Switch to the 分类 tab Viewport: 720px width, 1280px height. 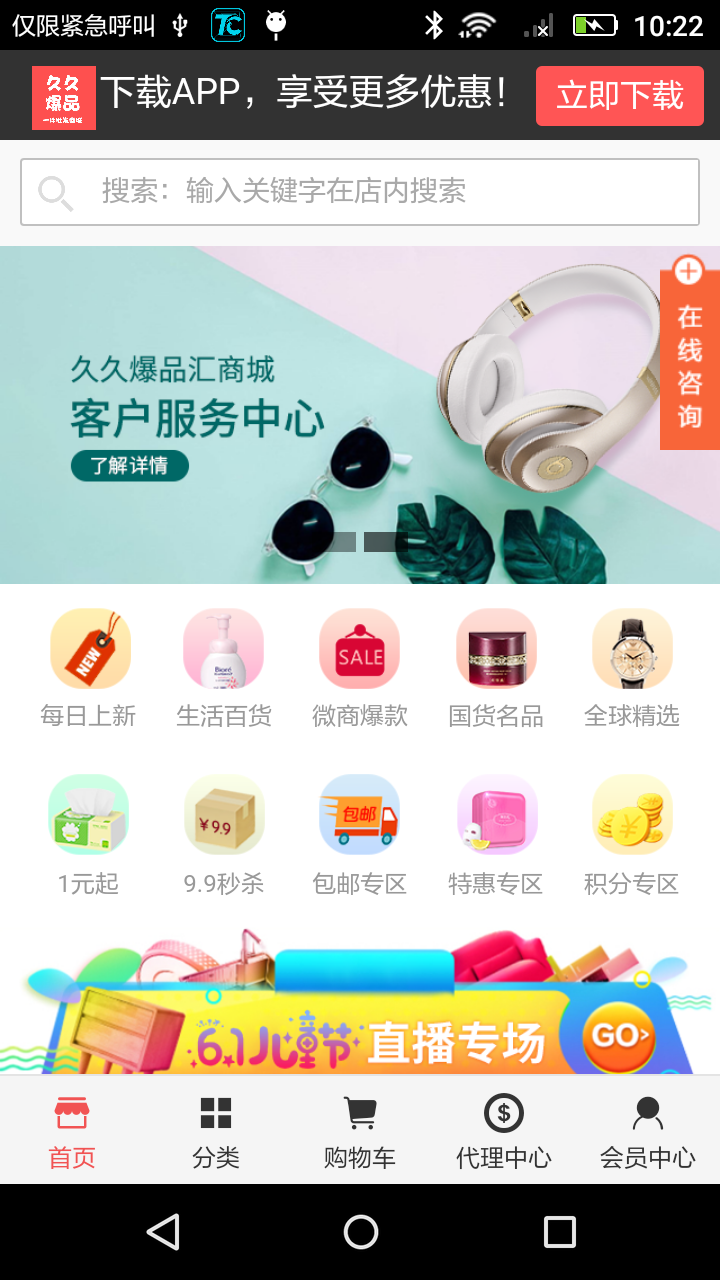tap(216, 1131)
